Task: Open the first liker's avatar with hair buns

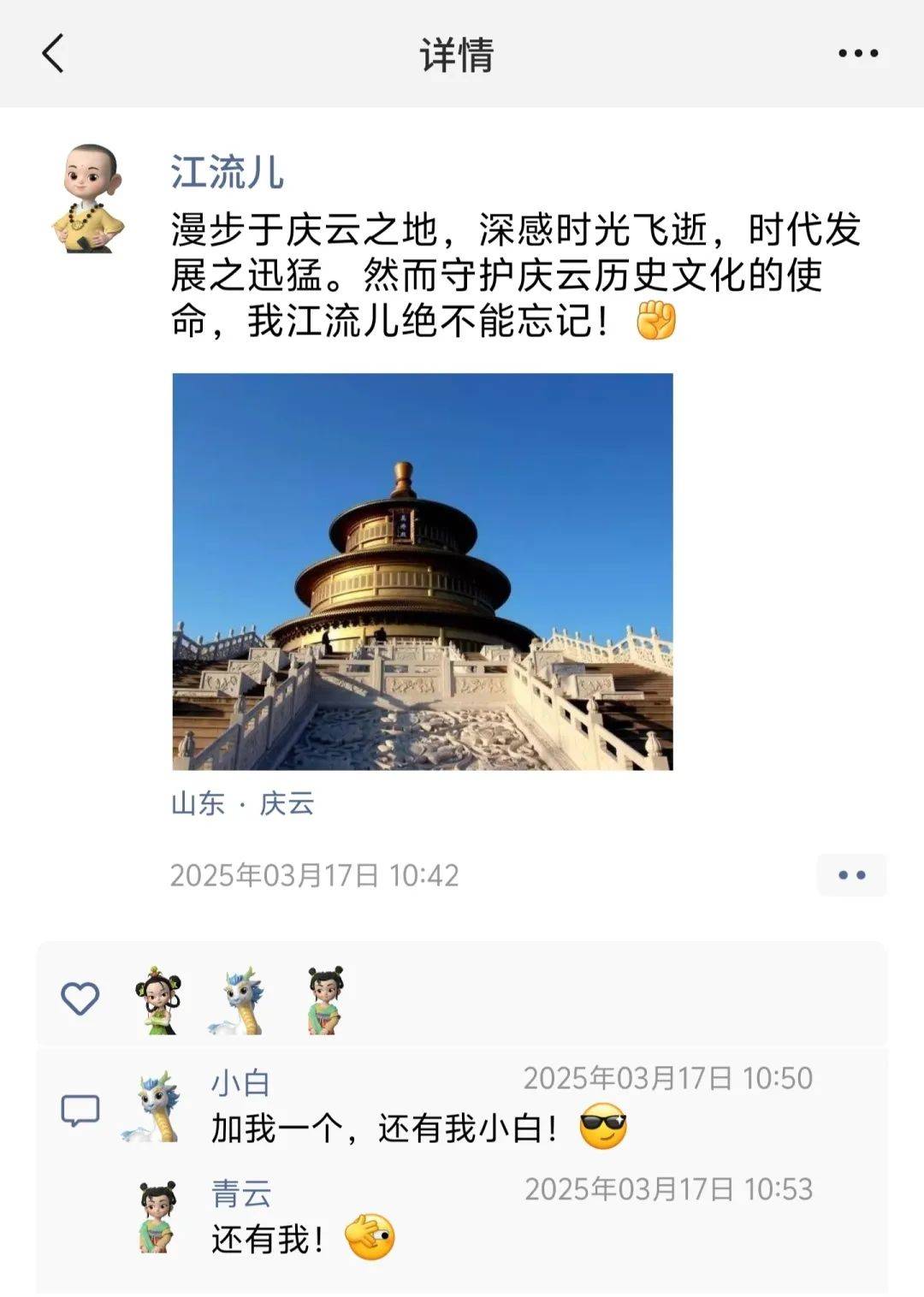Action: pos(159,999)
